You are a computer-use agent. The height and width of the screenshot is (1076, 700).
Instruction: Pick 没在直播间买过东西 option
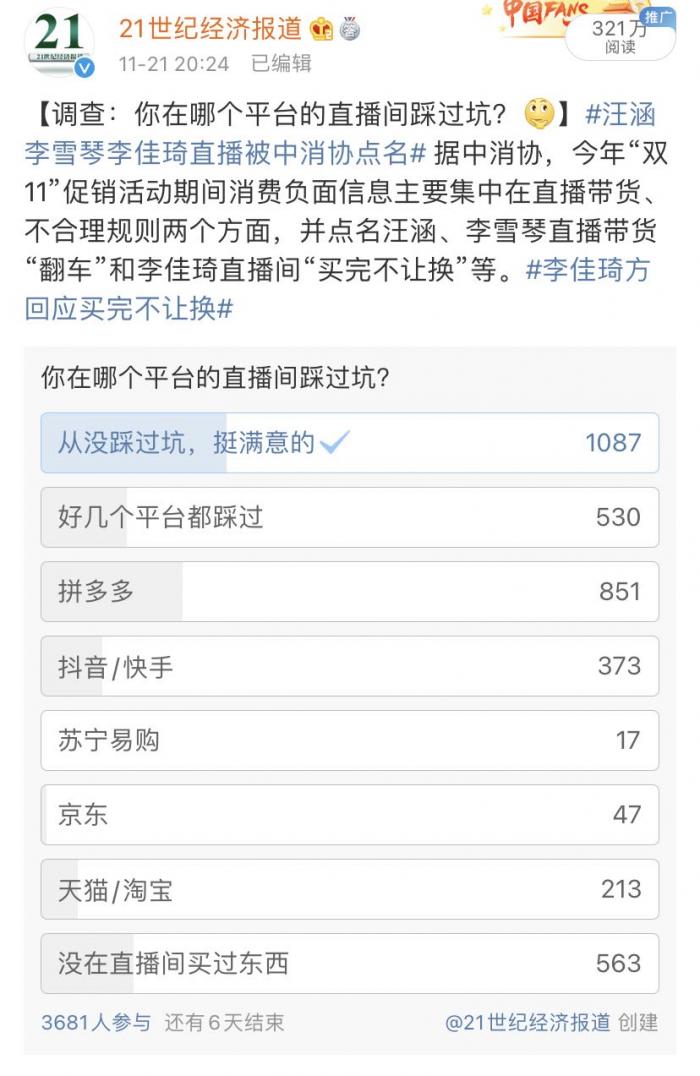[x=349, y=963]
